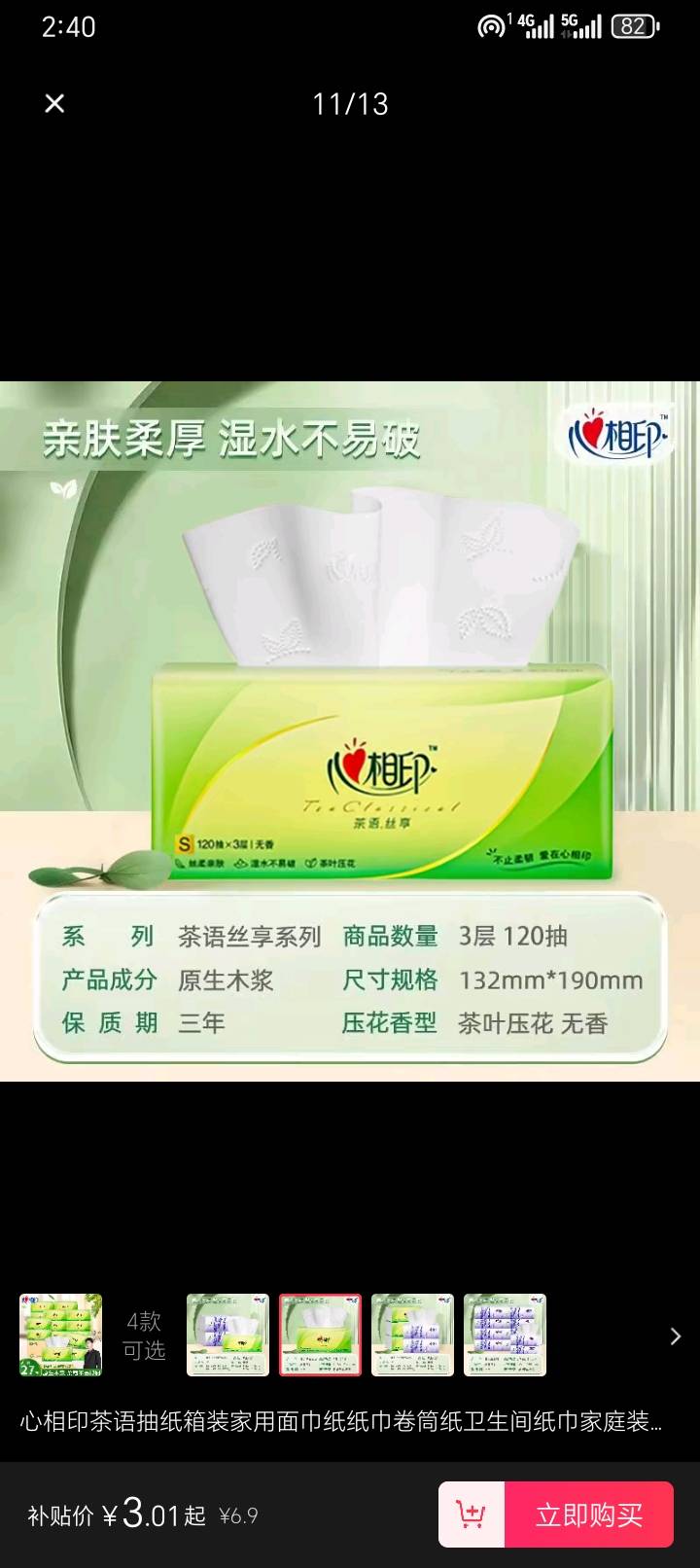Tap 立即购买 to buy now

[x=589, y=1515]
